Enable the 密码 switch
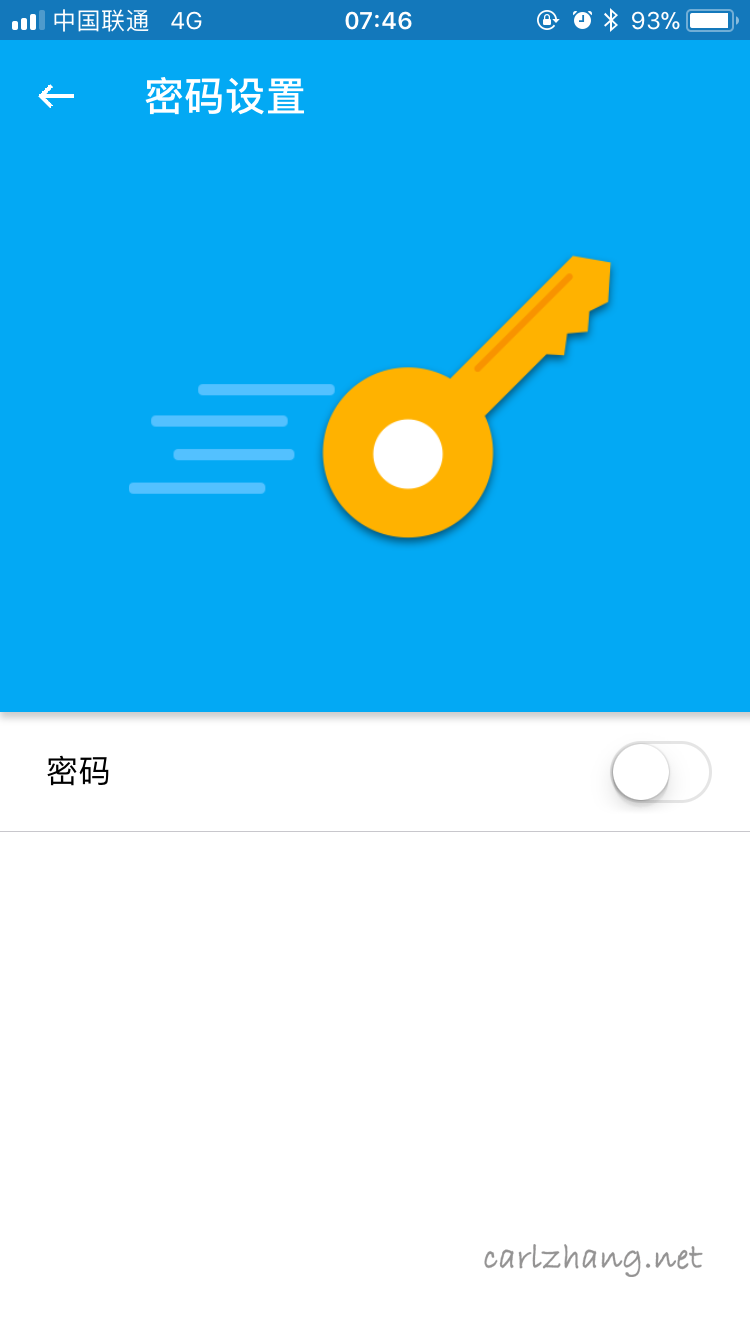The height and width of the screenshot is (1334, 750). [x=660, y=772]
